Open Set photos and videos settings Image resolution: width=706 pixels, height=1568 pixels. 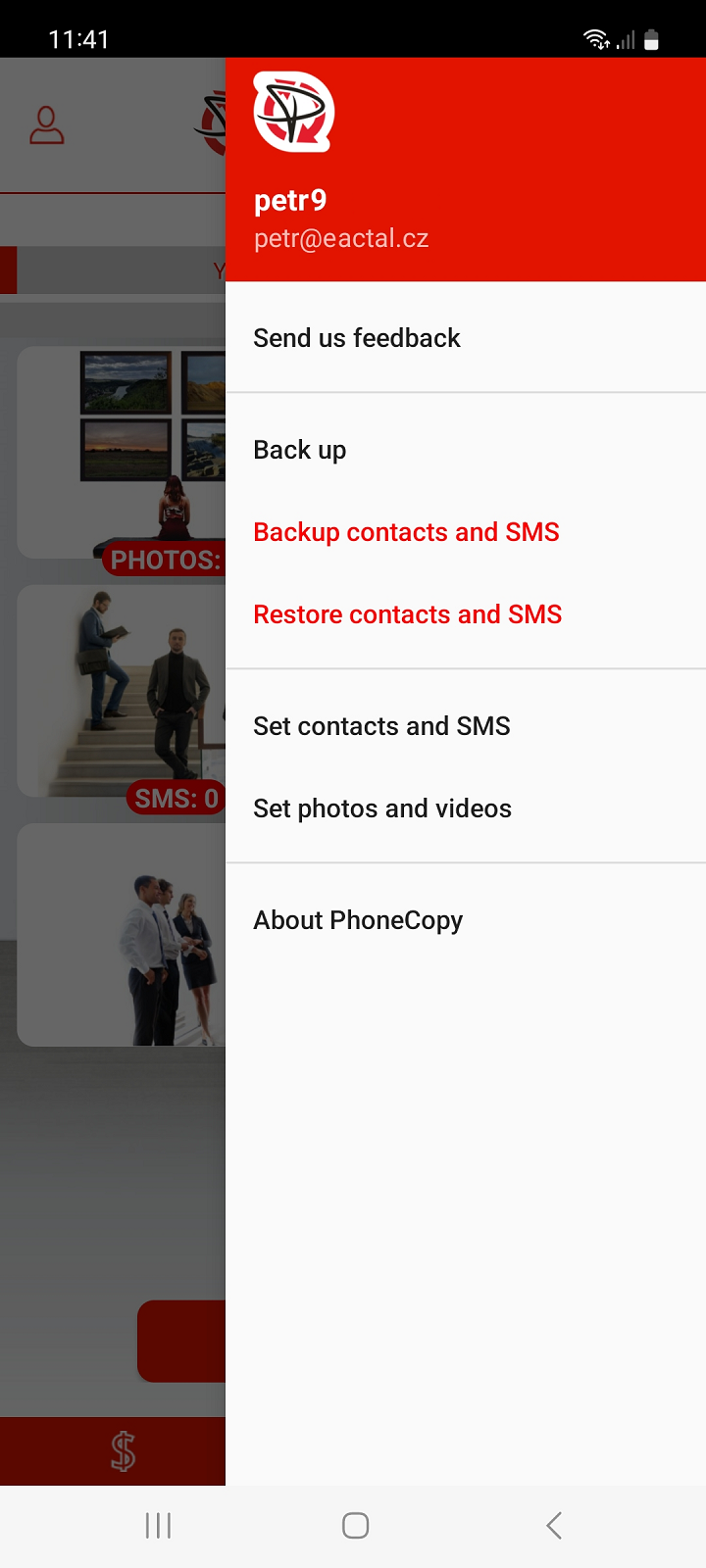(x=382, y=808)
